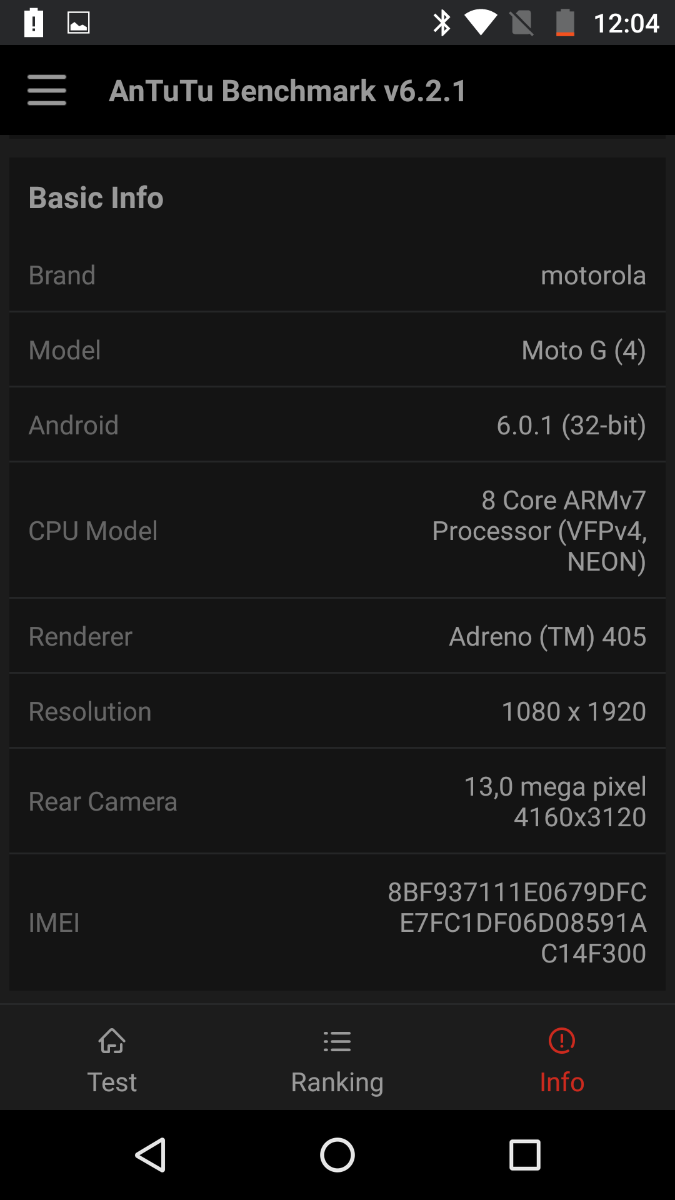This screenshot has height=1200, width=675.
Task: Switch to the Ranking tab
Action: (x=337, y=1060)
